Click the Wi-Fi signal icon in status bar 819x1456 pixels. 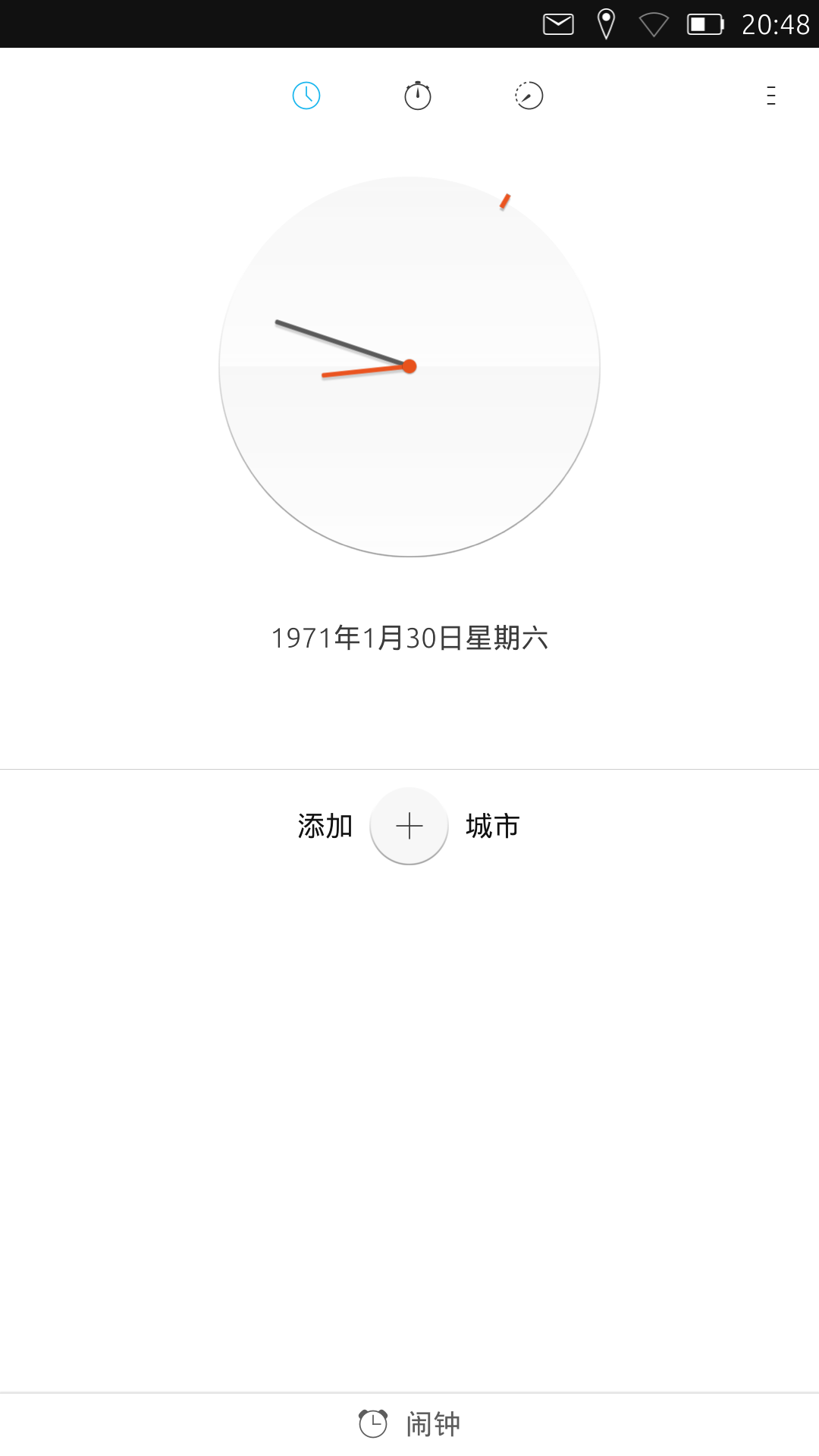click(654, 23)
